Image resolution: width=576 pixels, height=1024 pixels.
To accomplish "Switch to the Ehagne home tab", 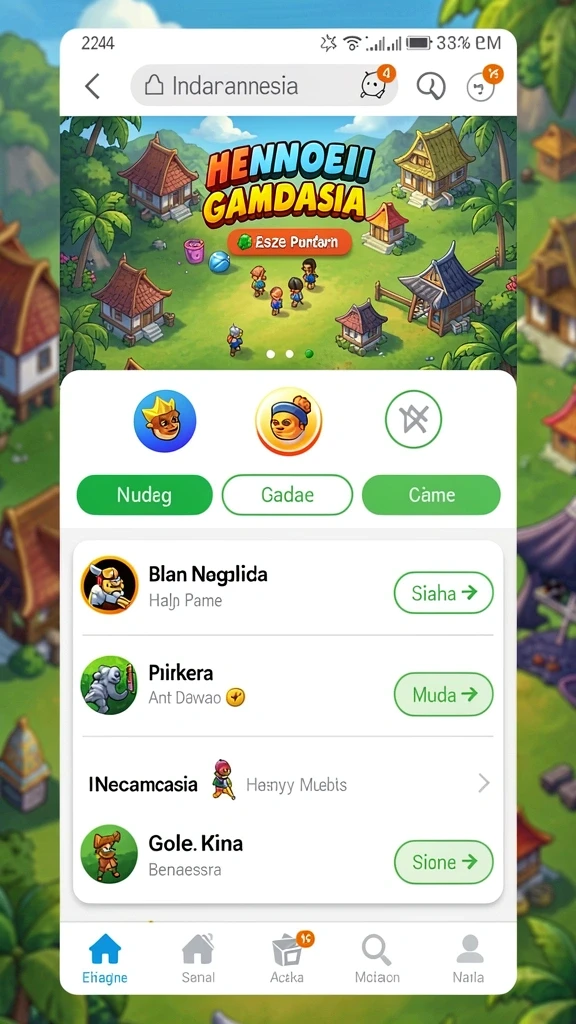I will click(105, 958).
